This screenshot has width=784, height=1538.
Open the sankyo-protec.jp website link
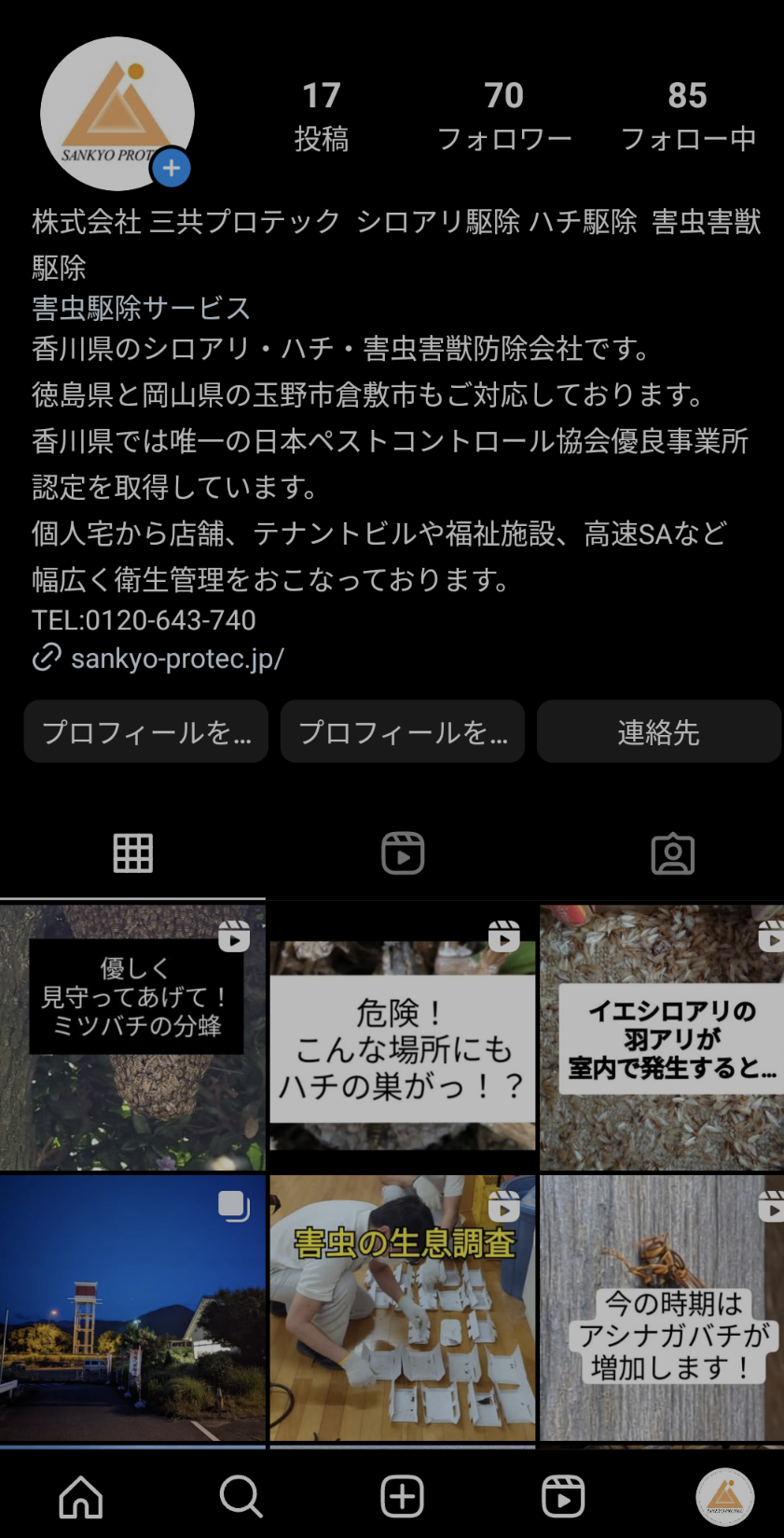point(177,658)
